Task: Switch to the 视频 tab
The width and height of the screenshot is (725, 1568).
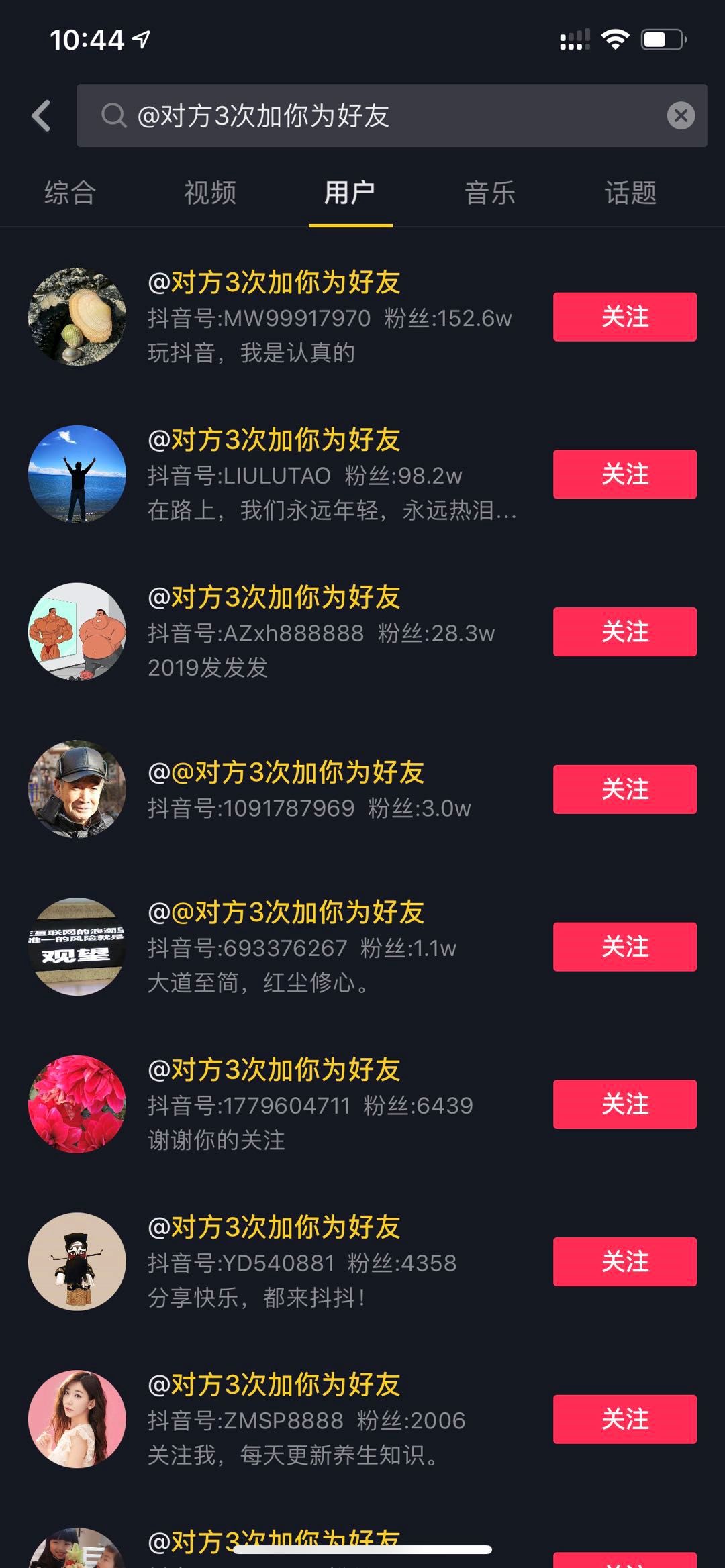Action: pos(210,193)
